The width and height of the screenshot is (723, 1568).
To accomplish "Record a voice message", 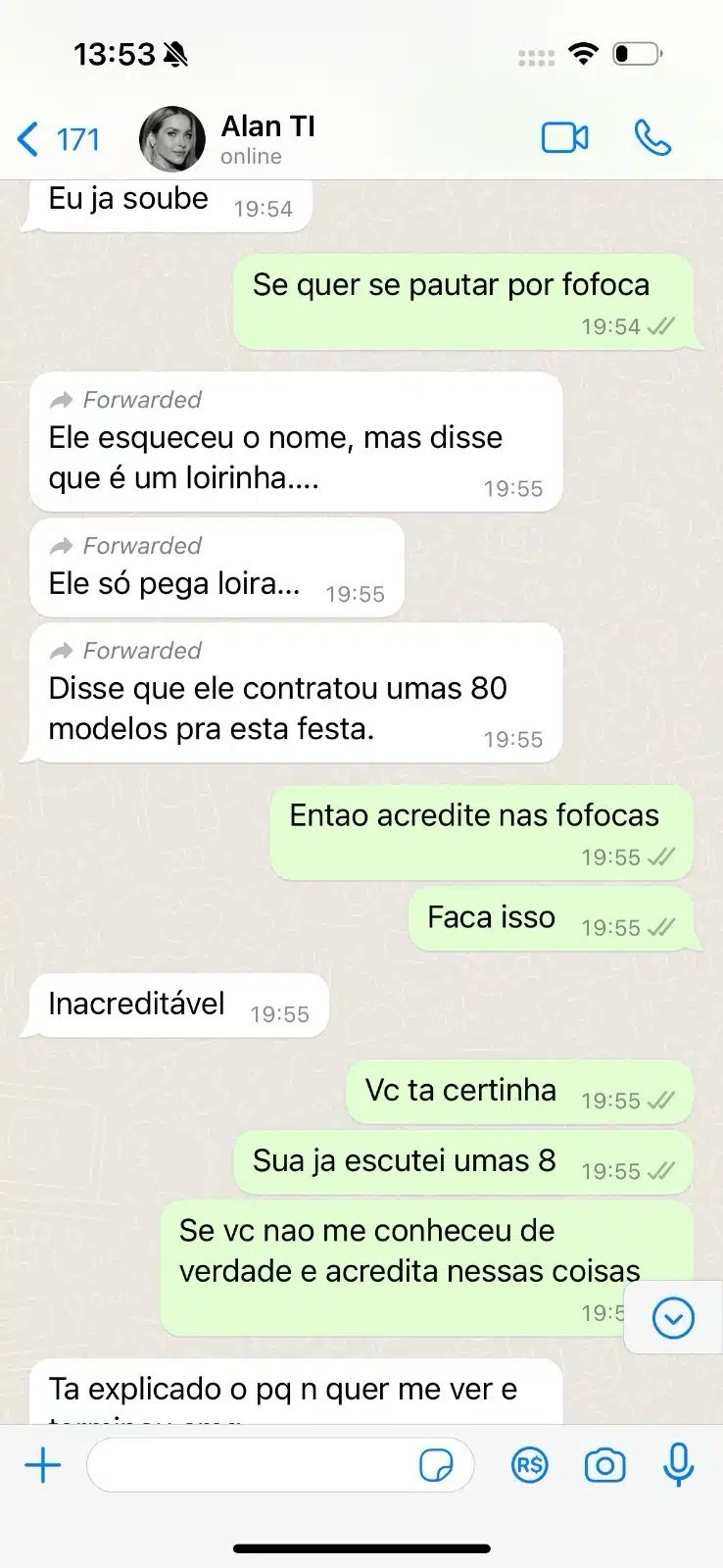I will (x=678, y=1466).
